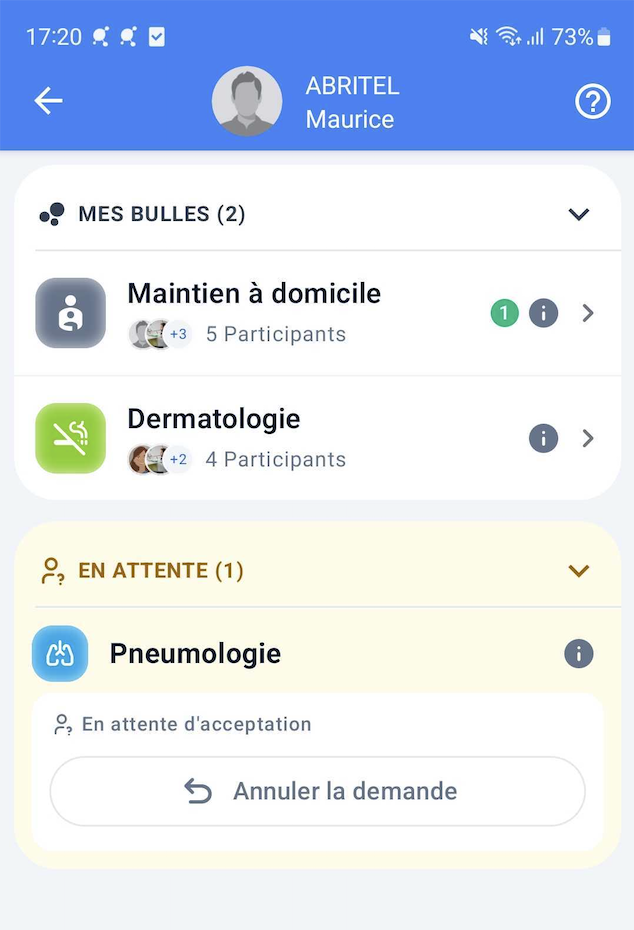Show info for Dermatologie
The height and width of the screenshot is (930, 634).
543,438
